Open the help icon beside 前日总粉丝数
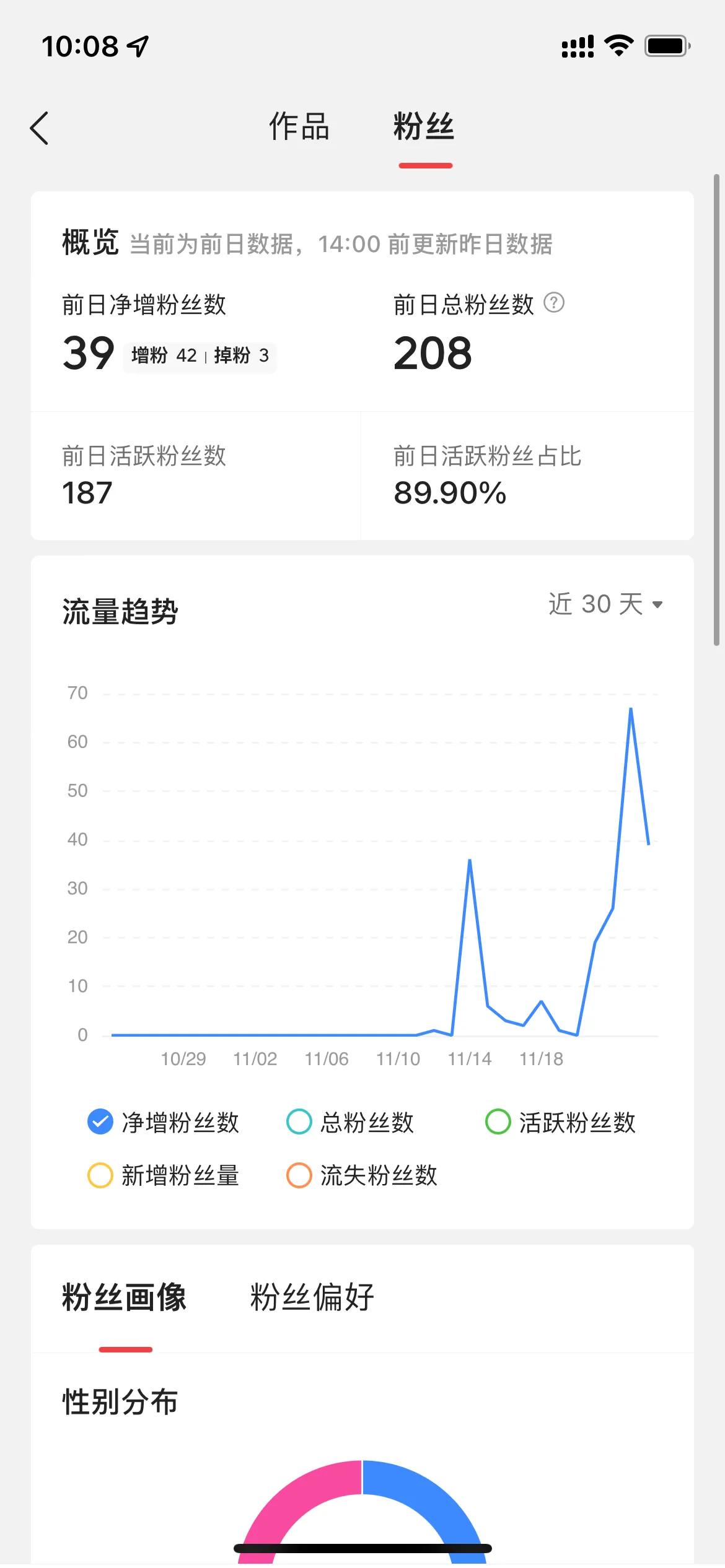Screen dimensions: 725x1568 [554, 303]
